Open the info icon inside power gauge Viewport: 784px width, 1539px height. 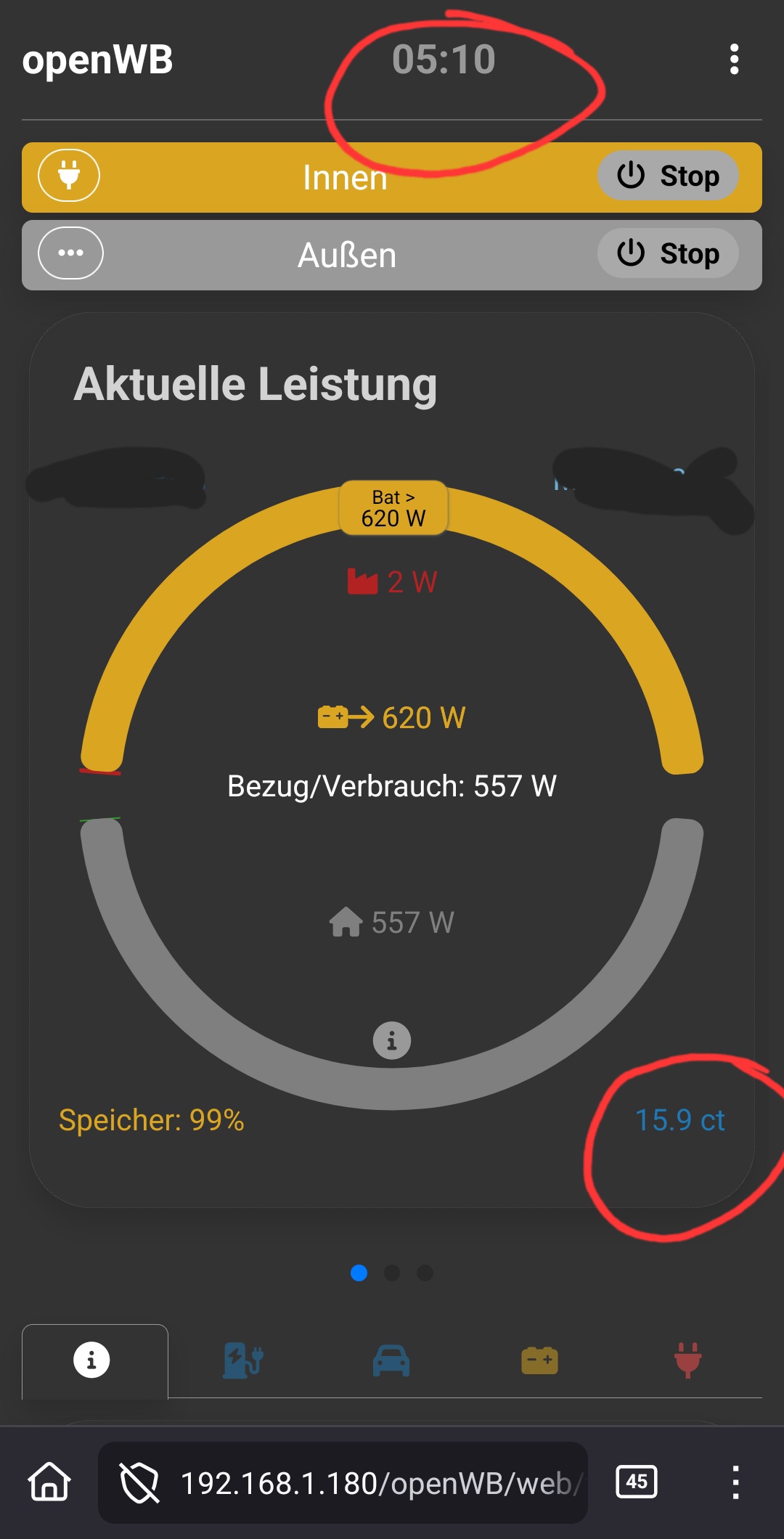[x=392, y=1041]
